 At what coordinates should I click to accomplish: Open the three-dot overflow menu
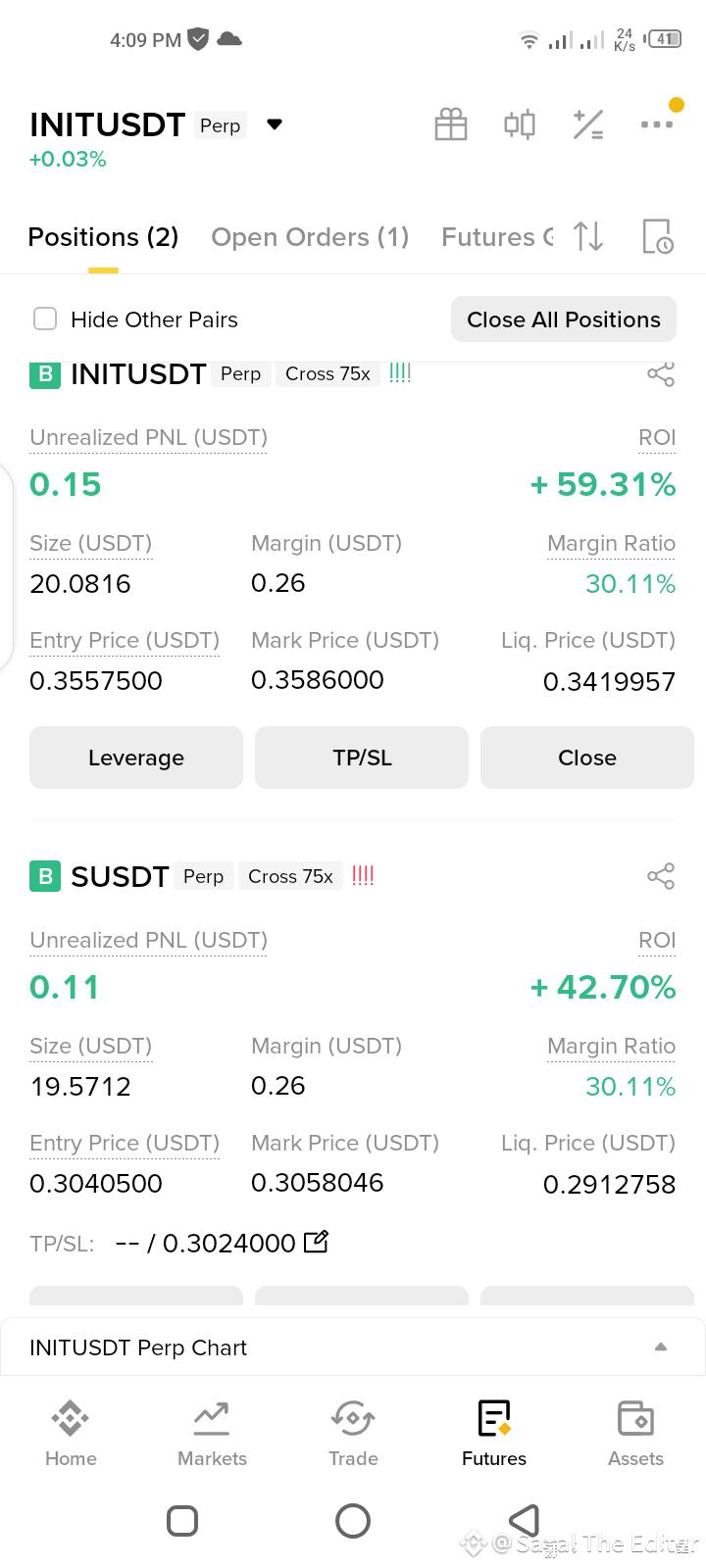click(657, 124)
